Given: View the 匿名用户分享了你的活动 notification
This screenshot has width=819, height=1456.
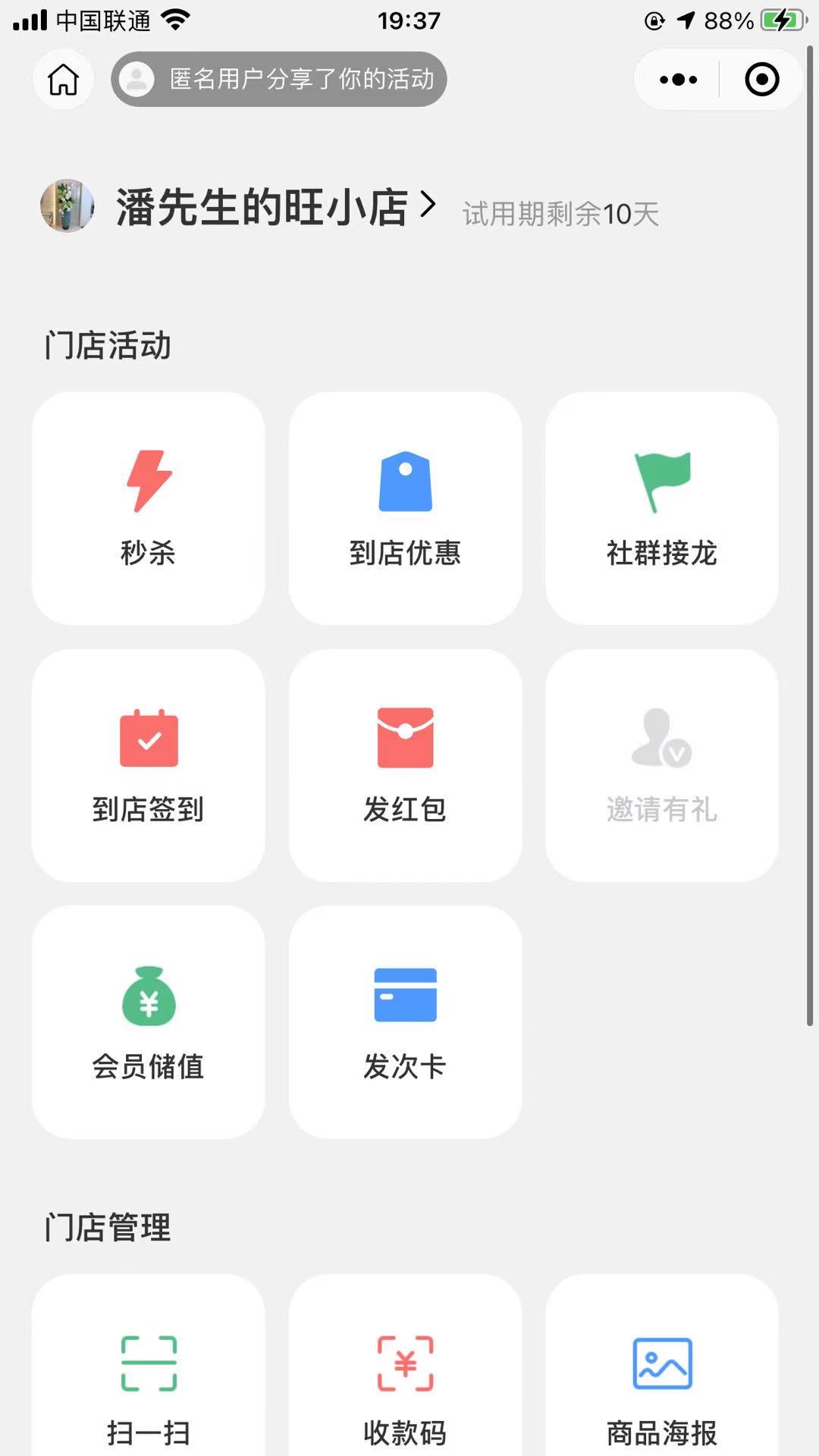Looking at the screenshot, I should tap(279, 80).
